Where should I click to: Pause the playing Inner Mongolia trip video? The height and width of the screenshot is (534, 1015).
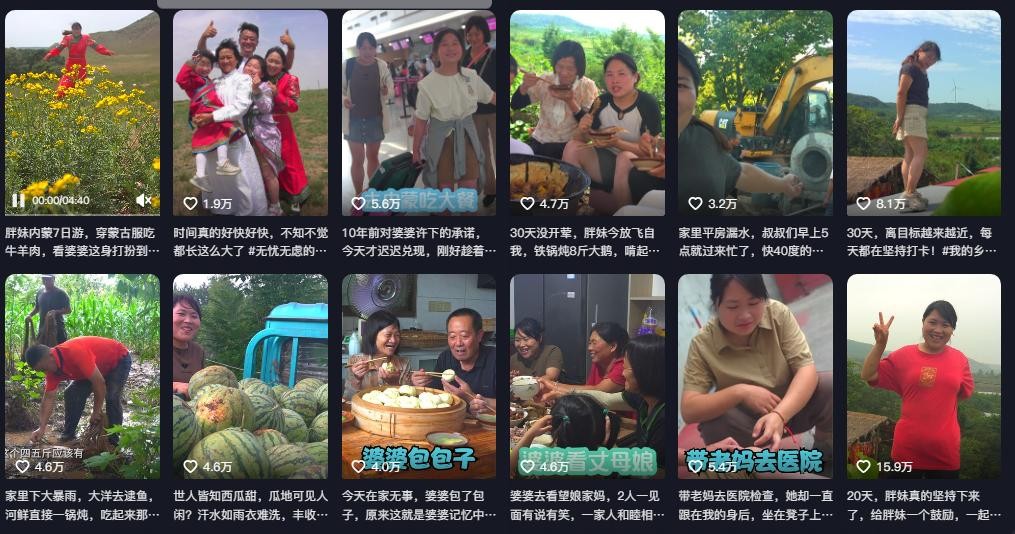(x=17, y=200)
